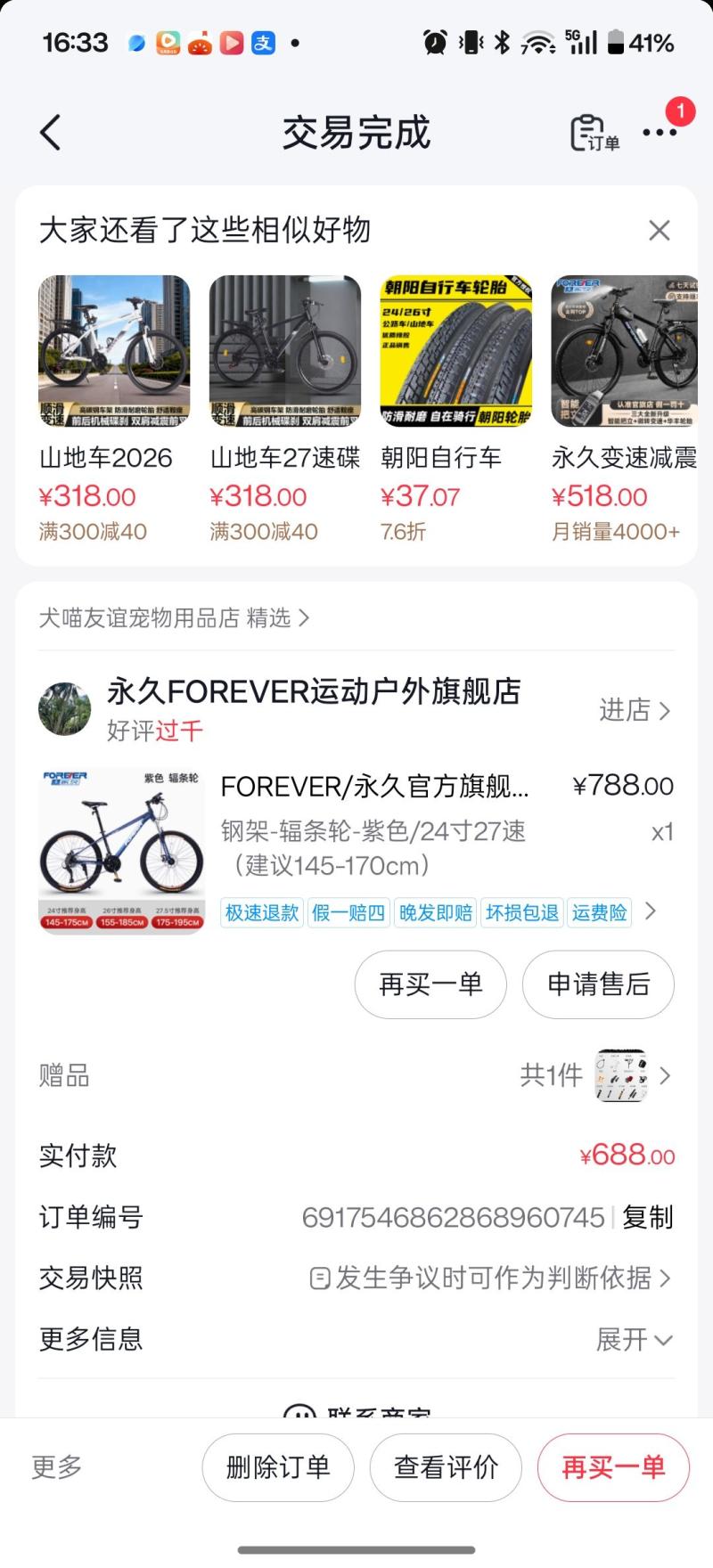Tap 查看评价 to view reviews

click(446, 1467)
